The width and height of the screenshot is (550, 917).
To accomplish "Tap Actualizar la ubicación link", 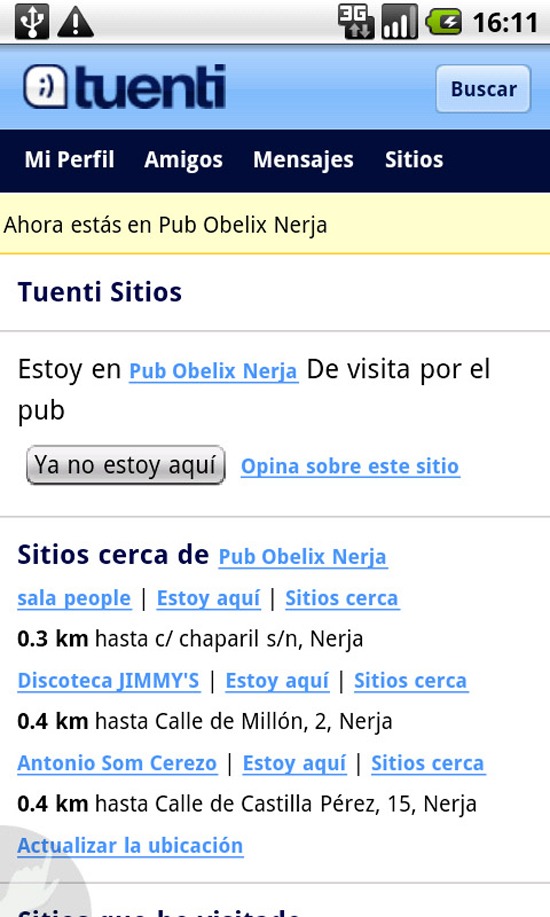I will (130, 846).
